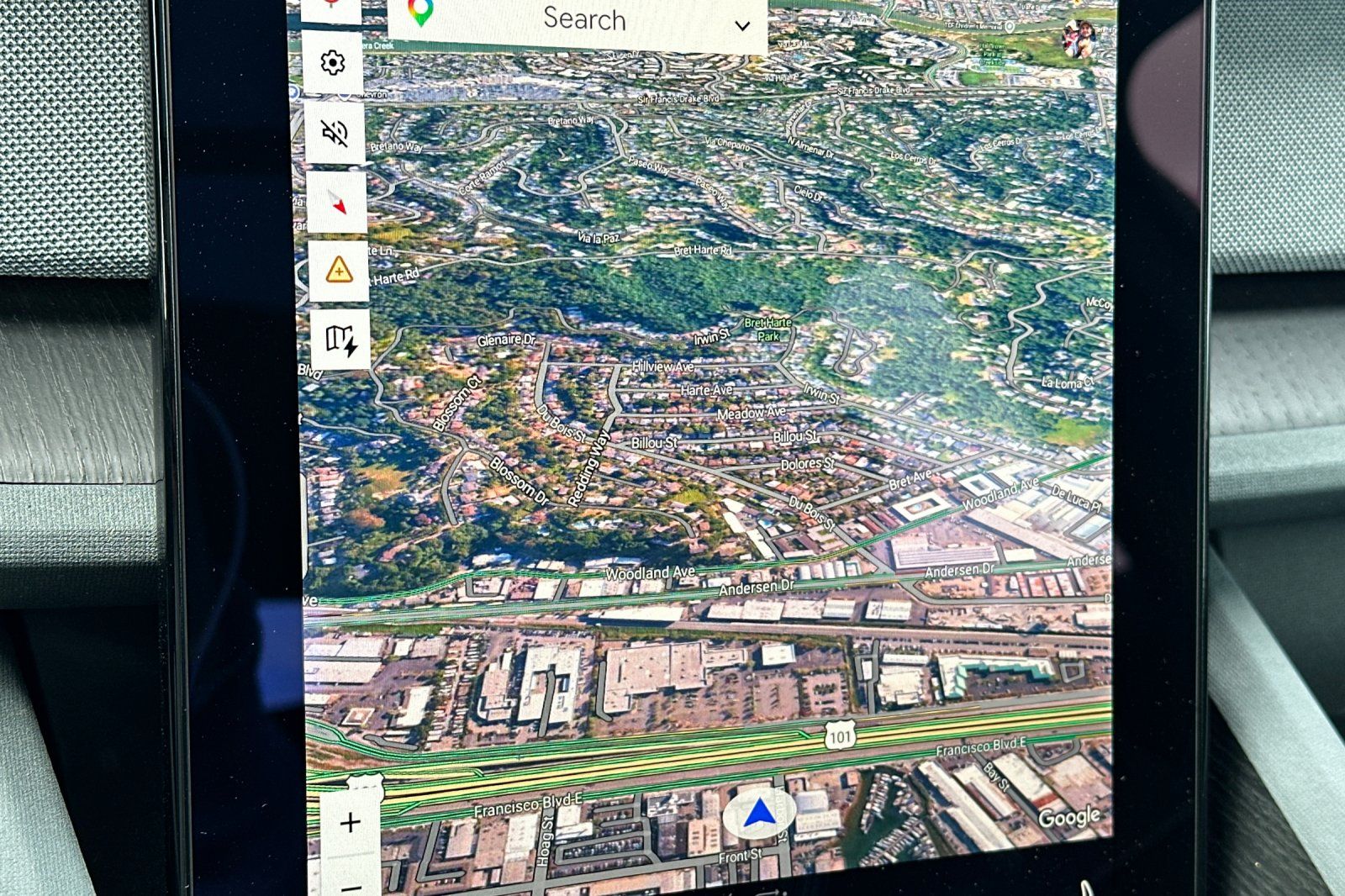
Task: Open map settings gear
Action: 333,63
